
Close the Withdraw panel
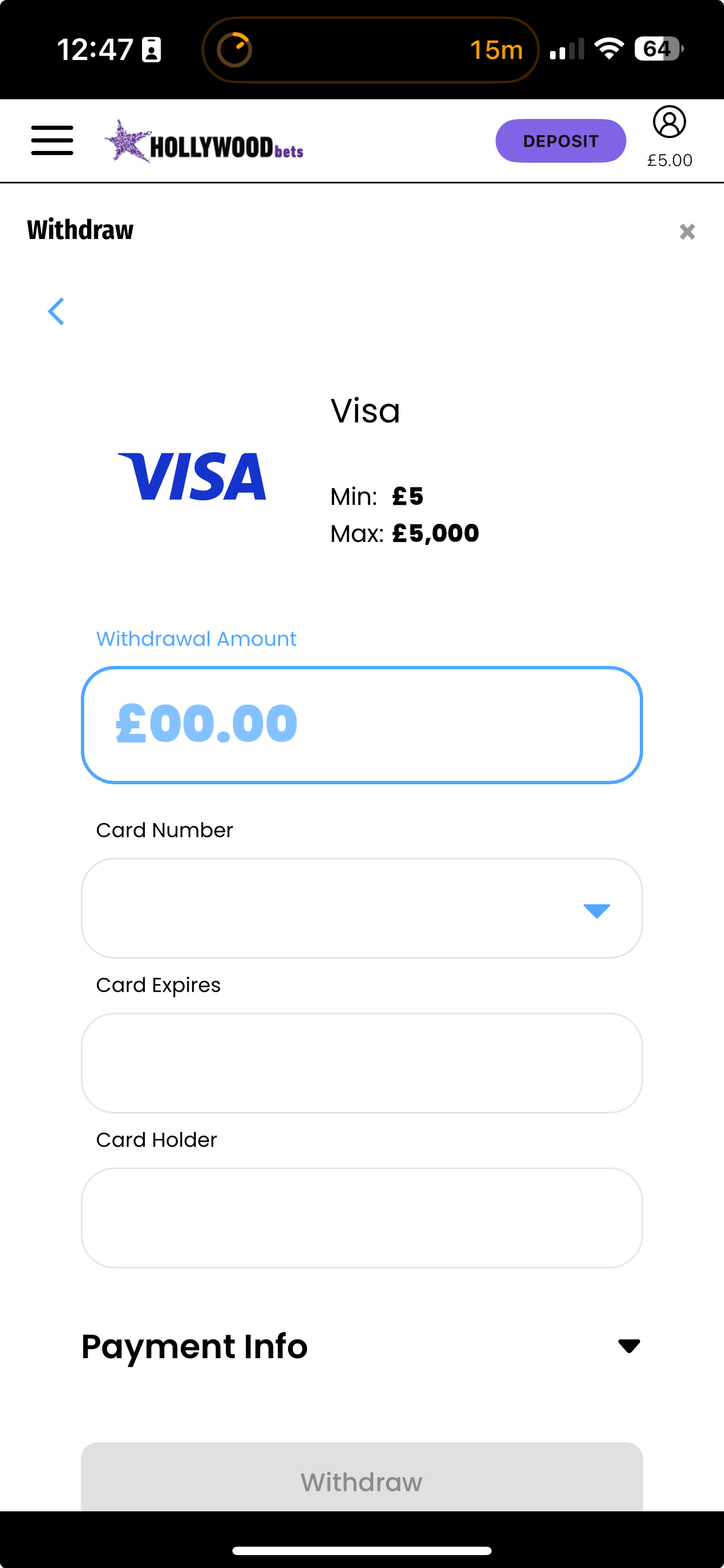pos(687,231)
